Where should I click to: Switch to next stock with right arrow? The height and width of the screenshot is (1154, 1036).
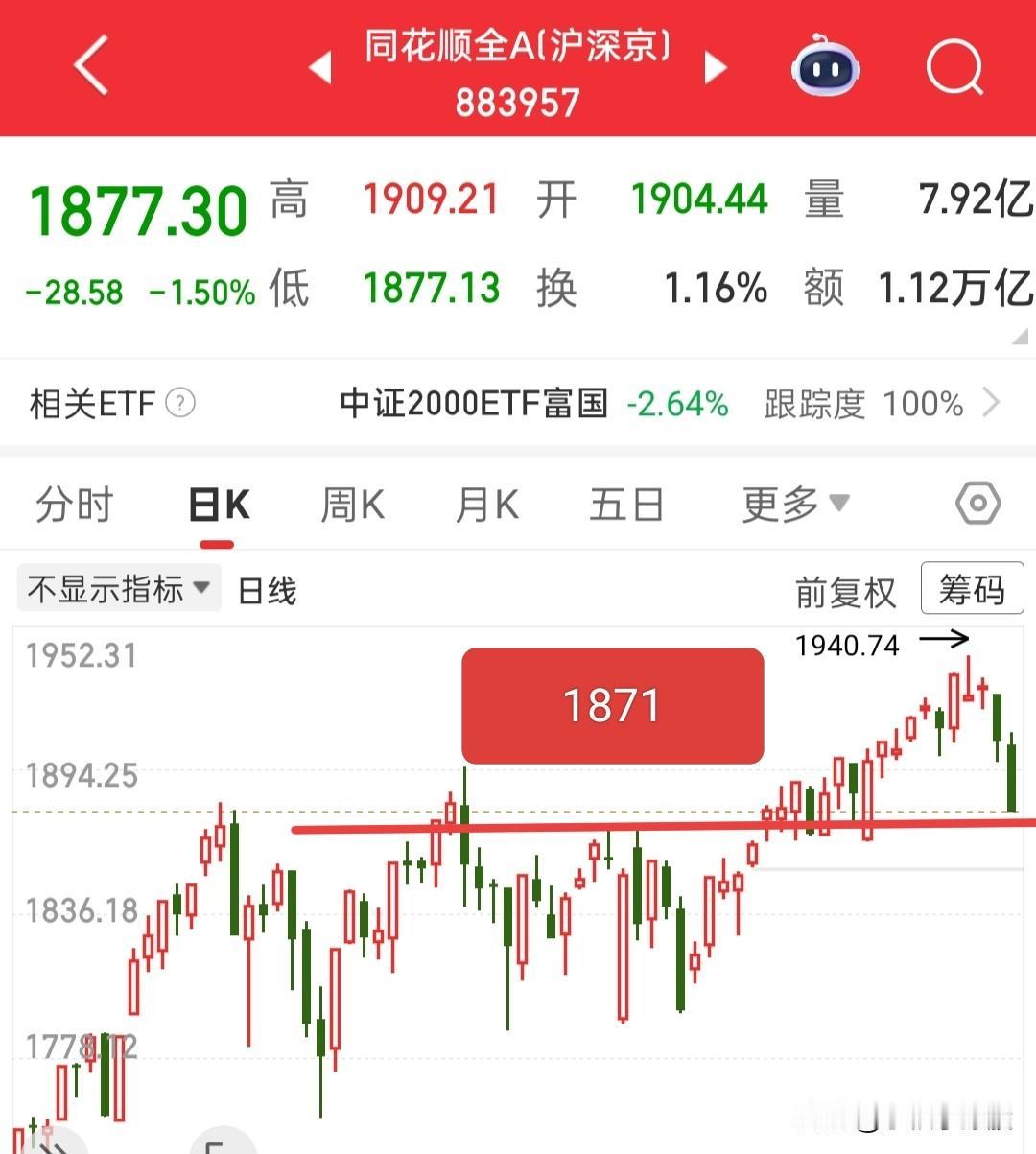pyautogui.click(x=717, y=67)
